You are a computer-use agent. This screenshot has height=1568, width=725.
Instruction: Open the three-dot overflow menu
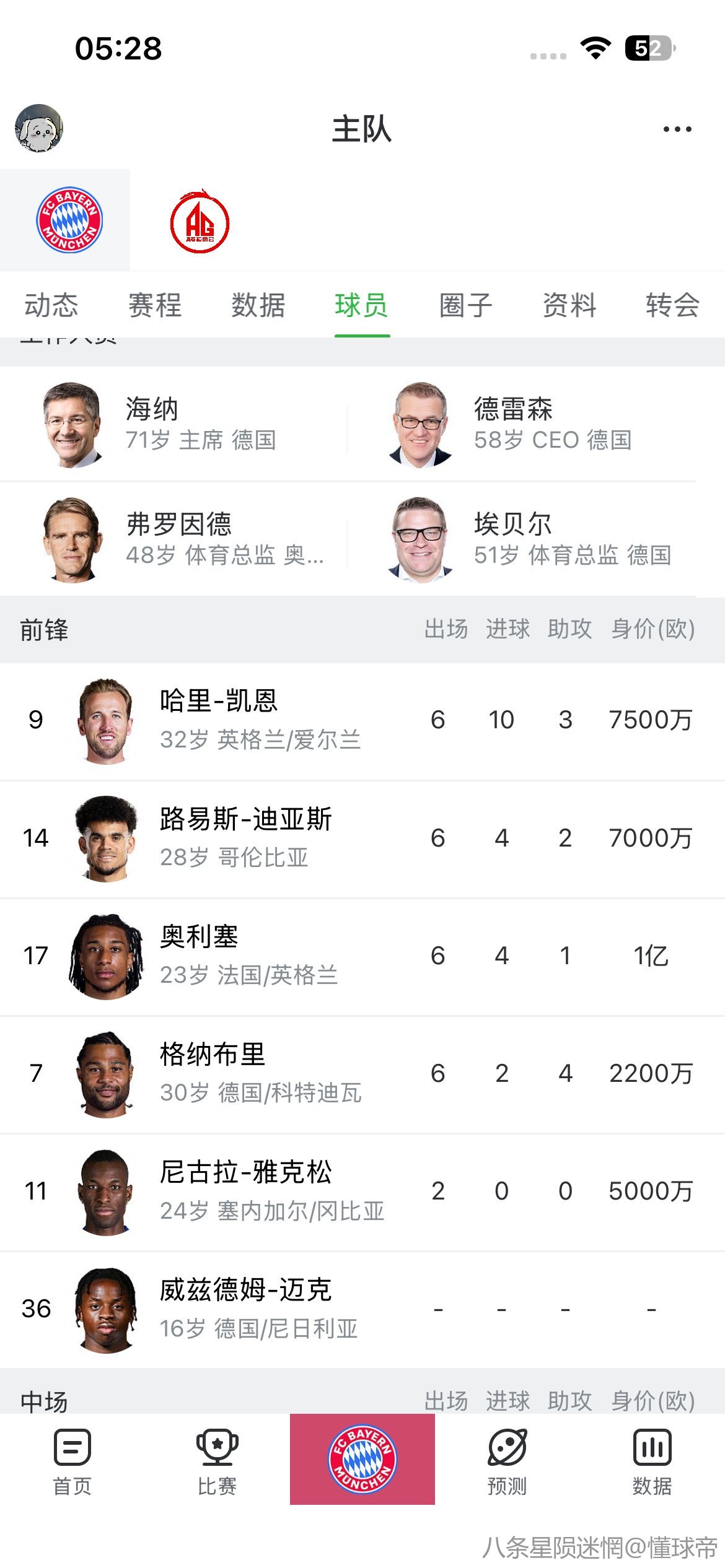[677, 129]
